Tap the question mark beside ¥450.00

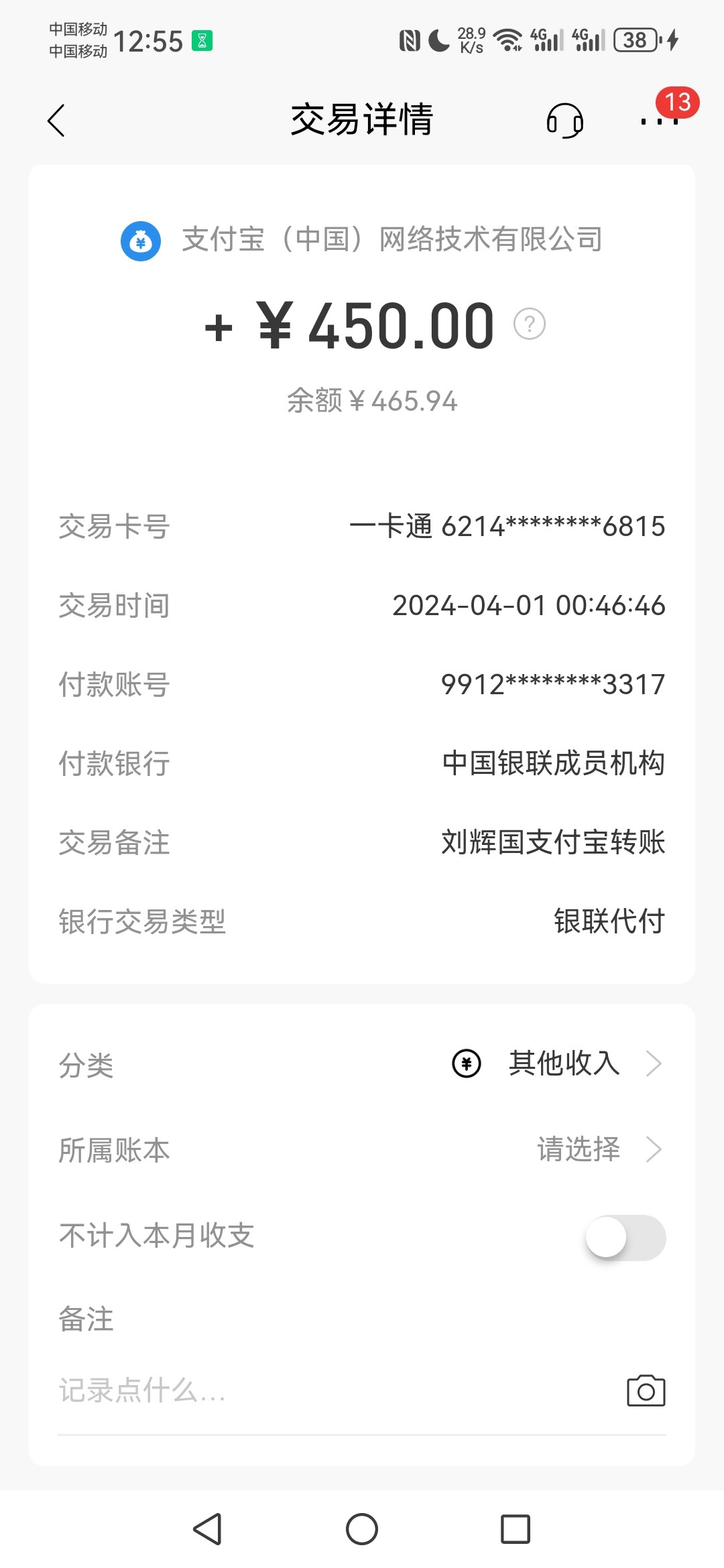[x=529, y=325]
